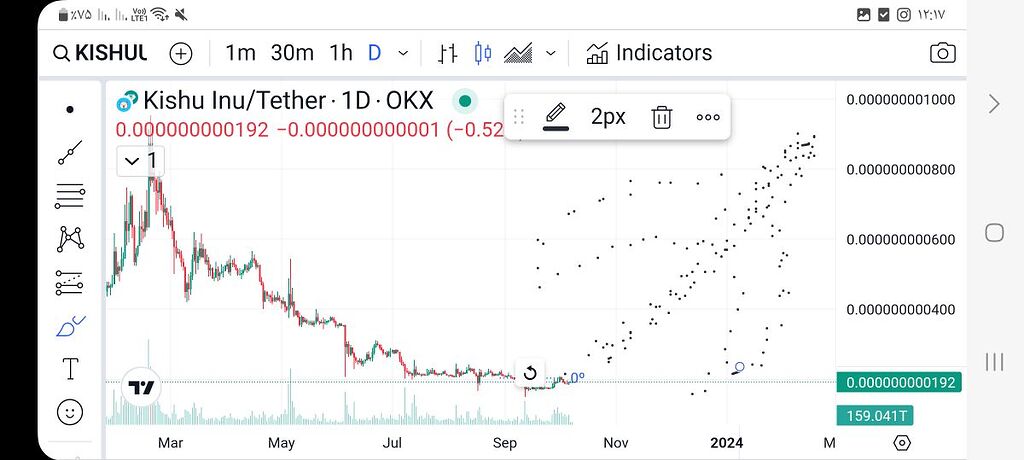Delete the selected drawing with the trash icon
This screenshot has height=460, width=1024.
(x=661, y=116)
